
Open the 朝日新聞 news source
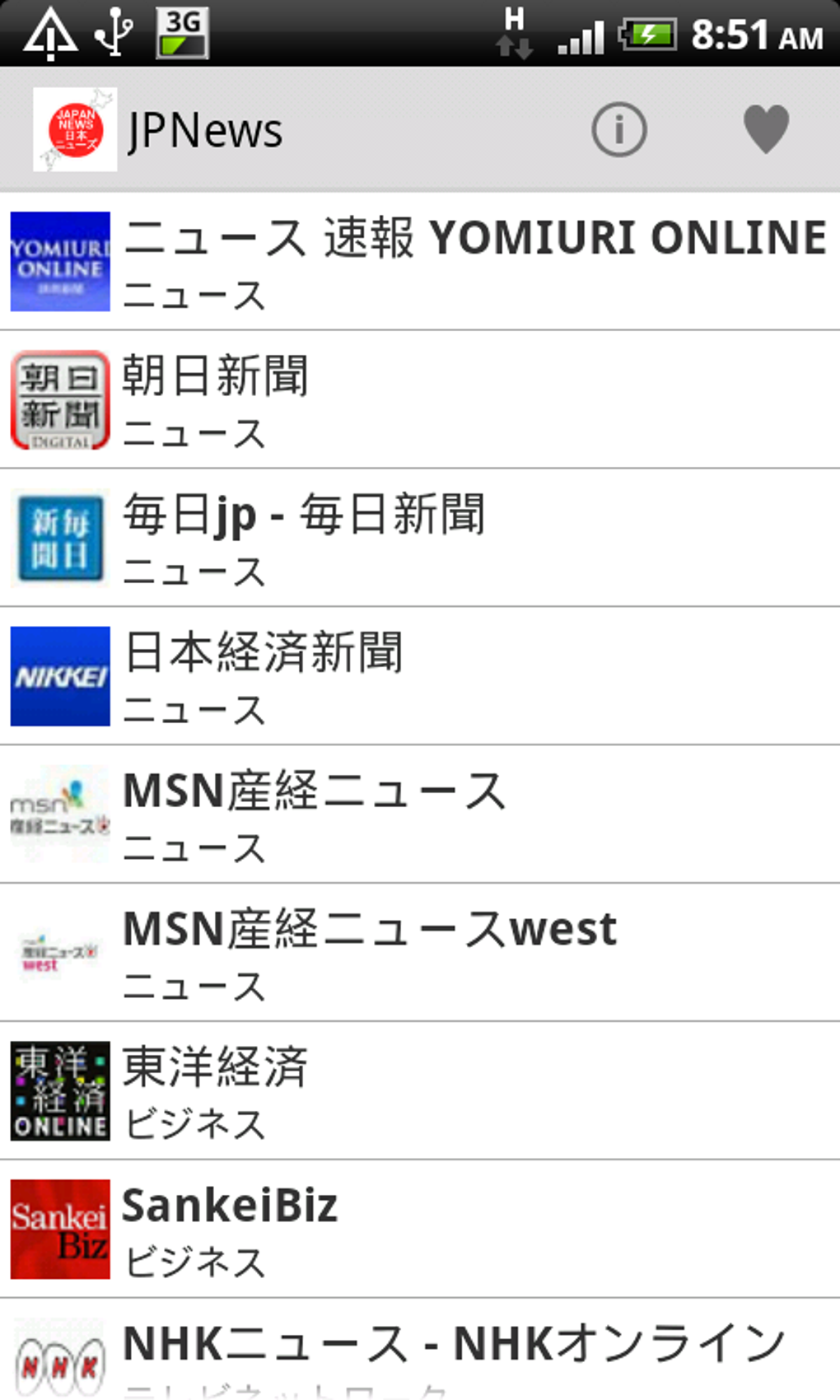tap(420, 400)
